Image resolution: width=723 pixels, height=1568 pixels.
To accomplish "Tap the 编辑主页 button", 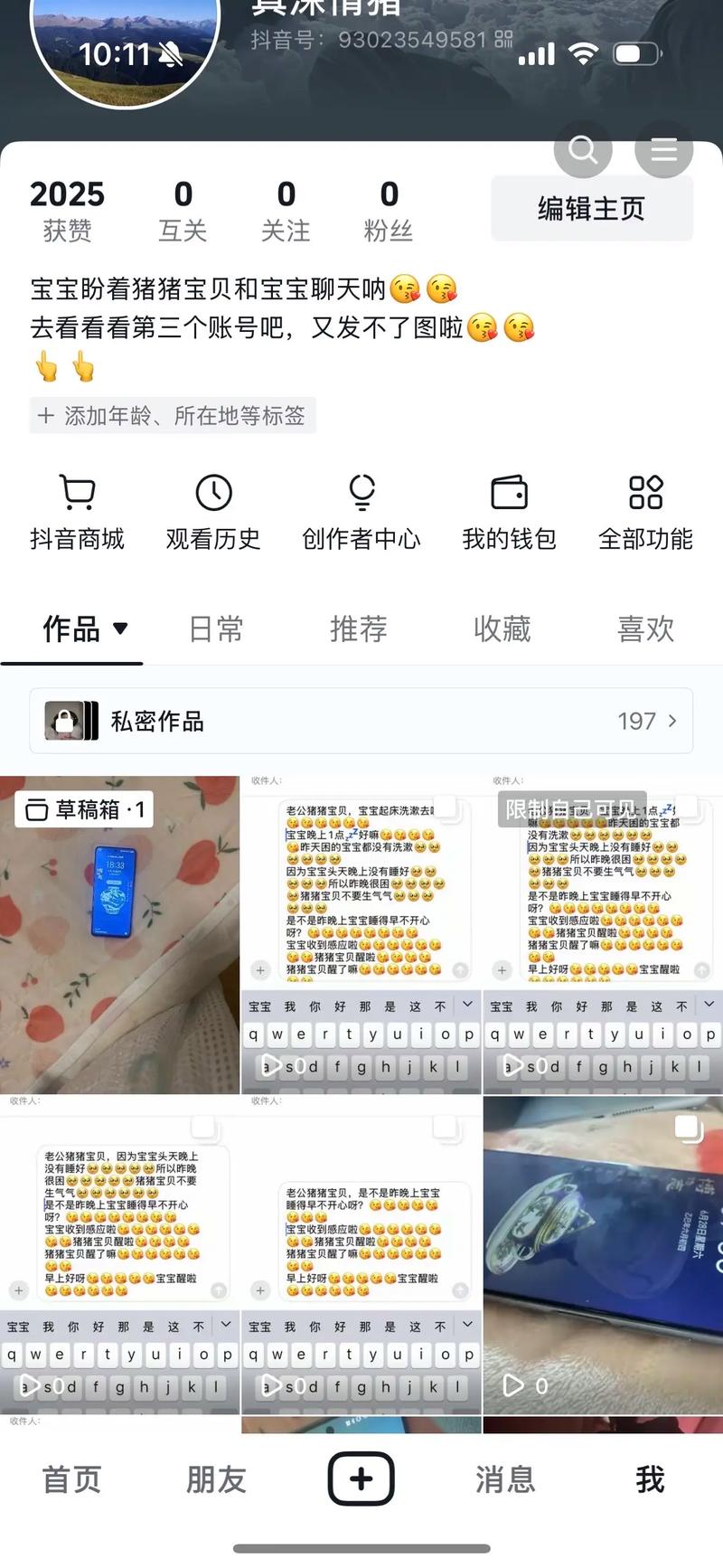I will tap(592, 209).
